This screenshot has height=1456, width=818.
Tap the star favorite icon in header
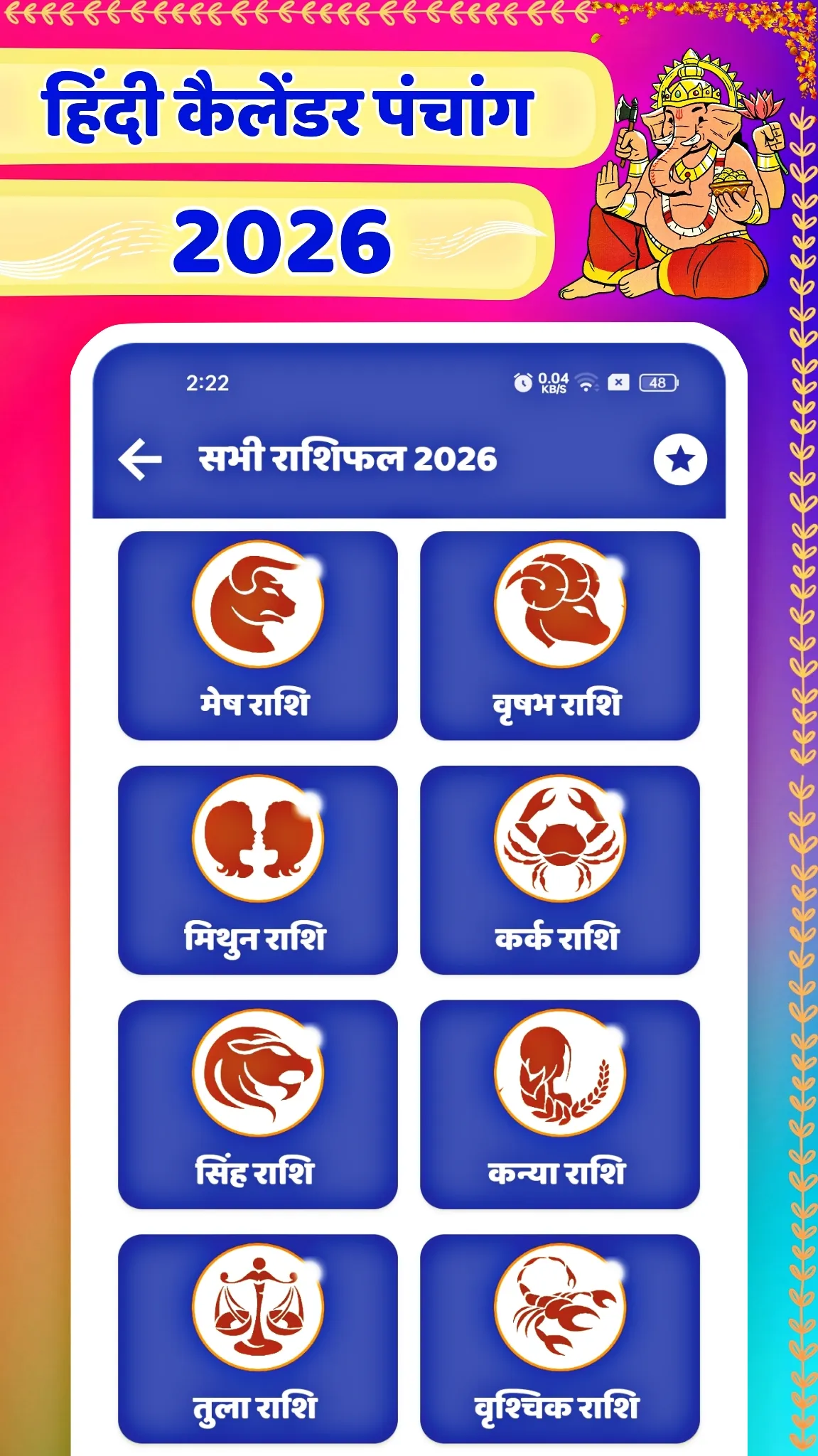tap(680, 461)
